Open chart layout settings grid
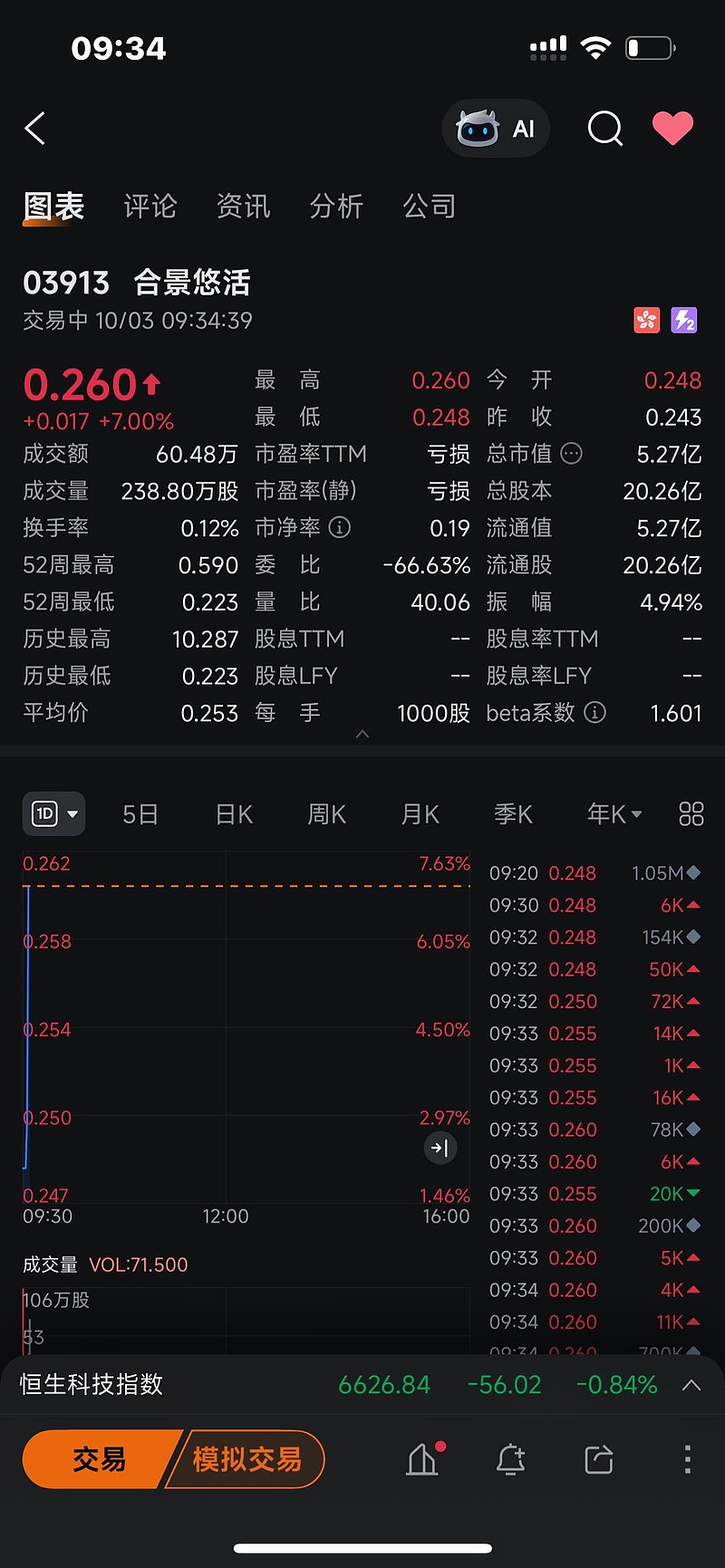This screenshot has width=725, height=1568. click(691, 814)
